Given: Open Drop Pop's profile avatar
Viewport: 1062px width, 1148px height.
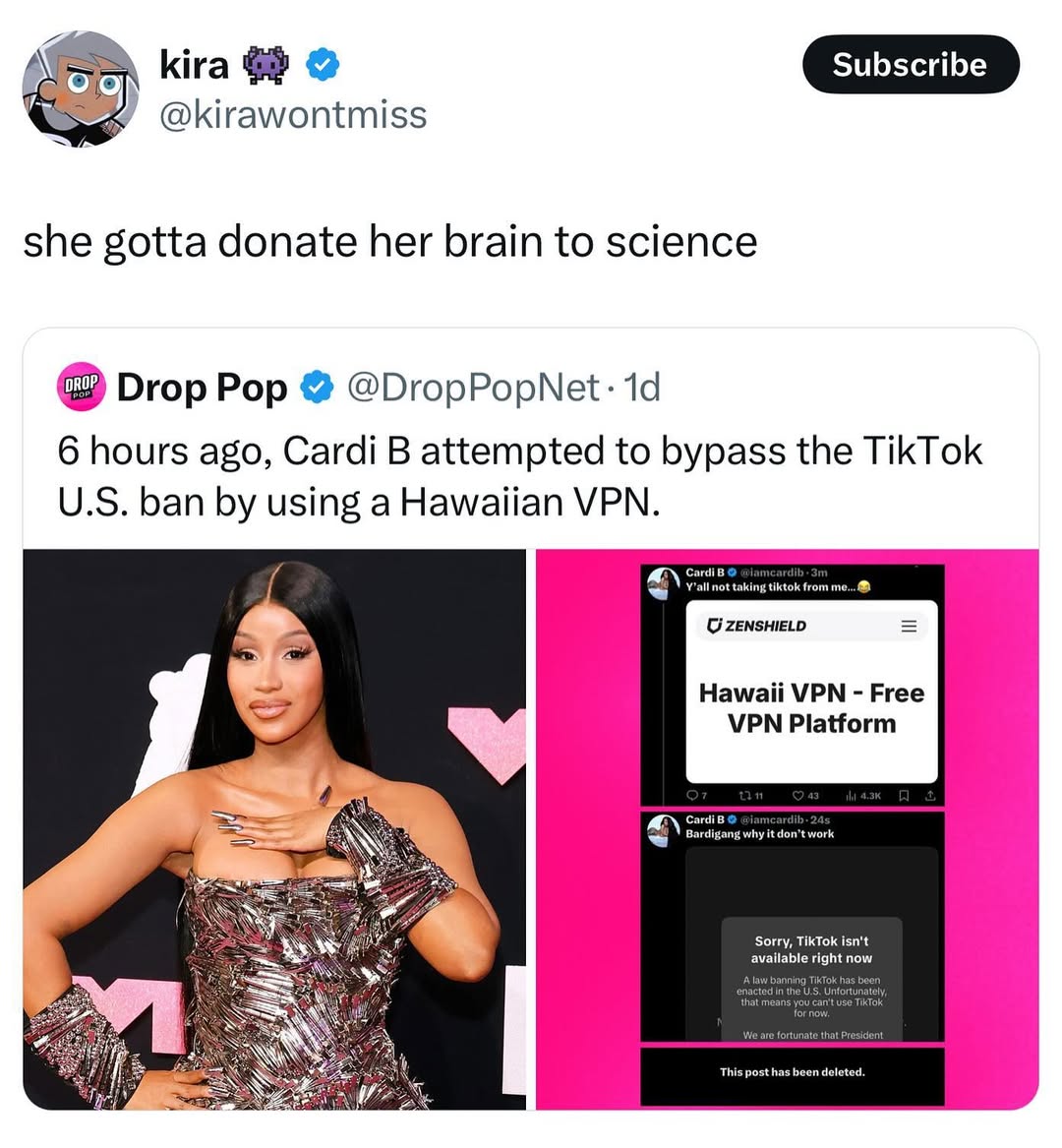Looking at the screenshot, I should coord(81,387).
